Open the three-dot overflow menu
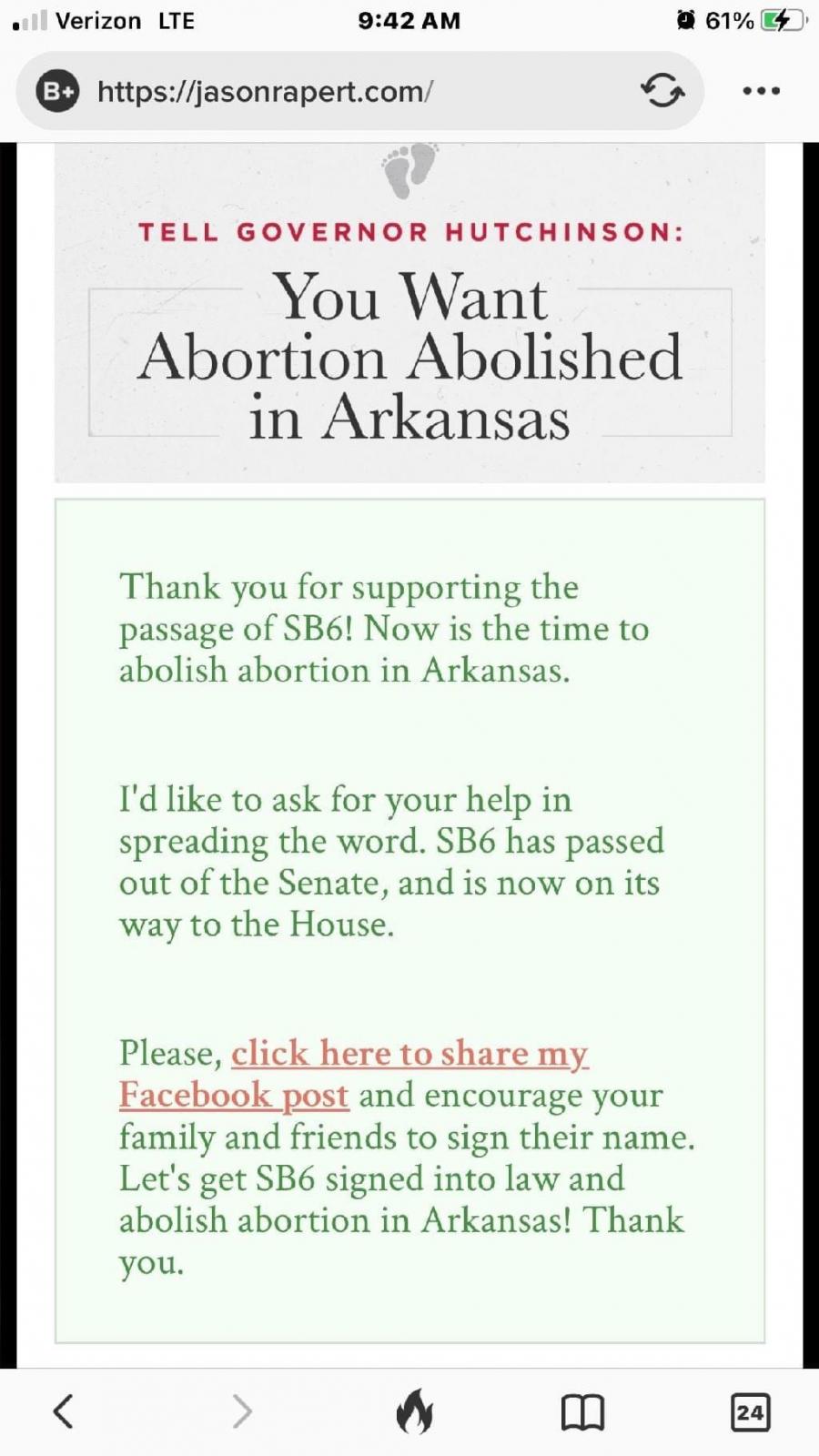The width and height of the screenshot is (819, 1456). (762, 91)
